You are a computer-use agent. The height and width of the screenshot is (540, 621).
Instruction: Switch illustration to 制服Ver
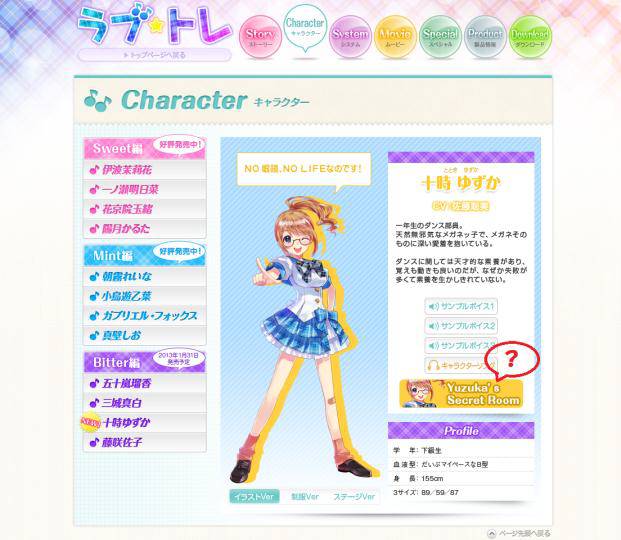305,496
